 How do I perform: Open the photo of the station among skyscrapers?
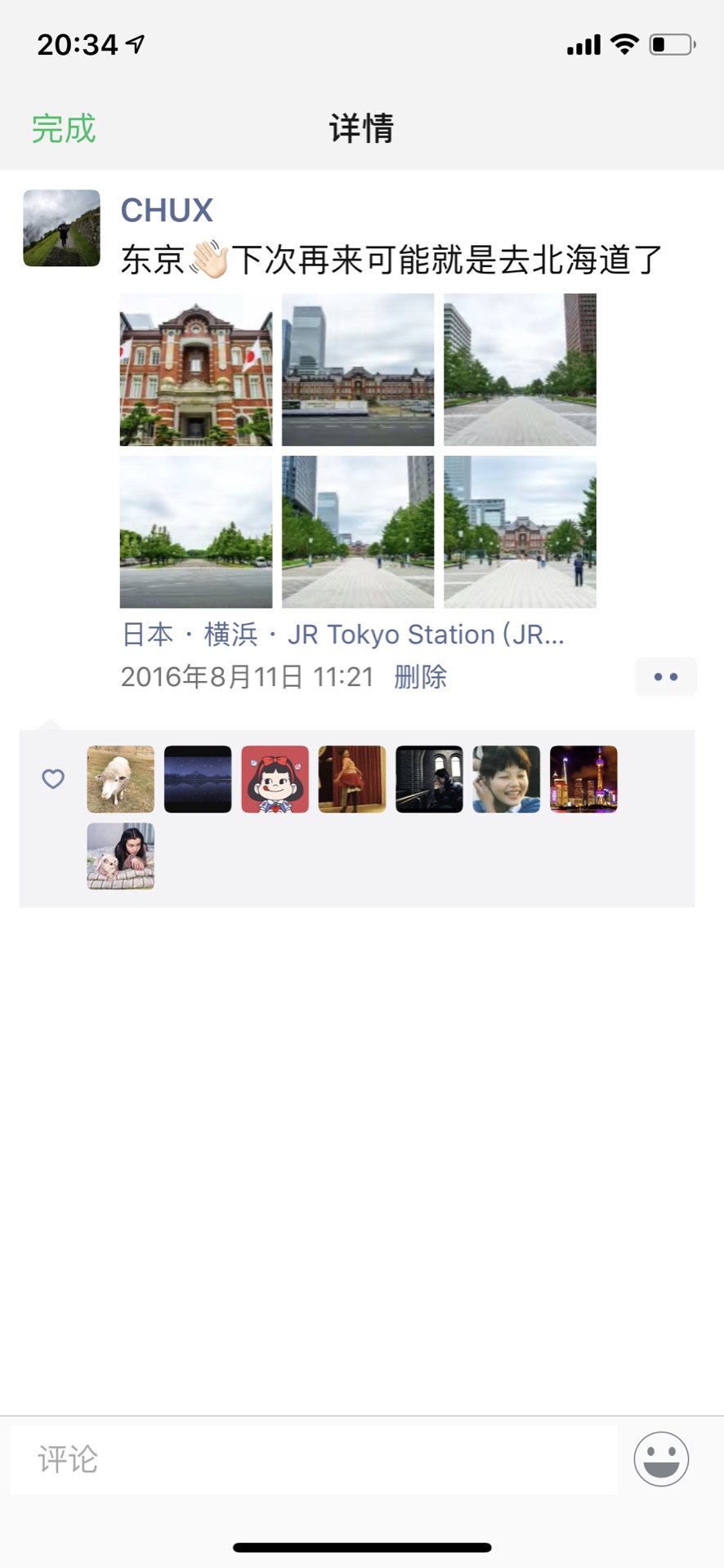[x=358, y=370]
